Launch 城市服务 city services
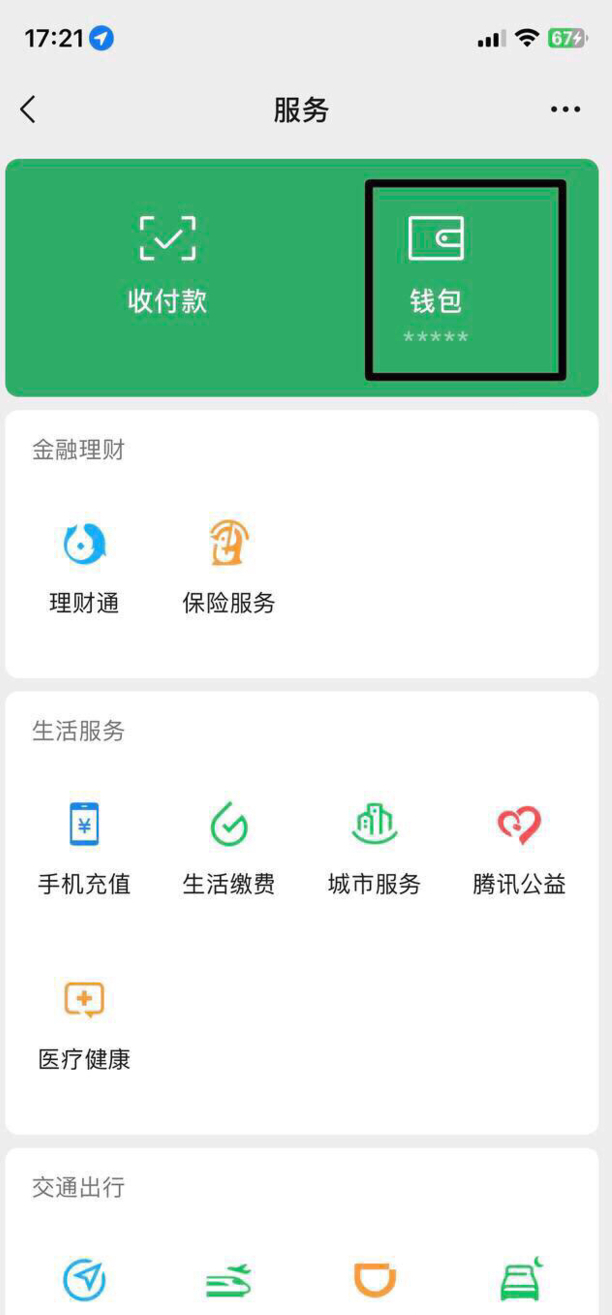The width and height of the screenshot is (612, 1315). tap(374, 847)
